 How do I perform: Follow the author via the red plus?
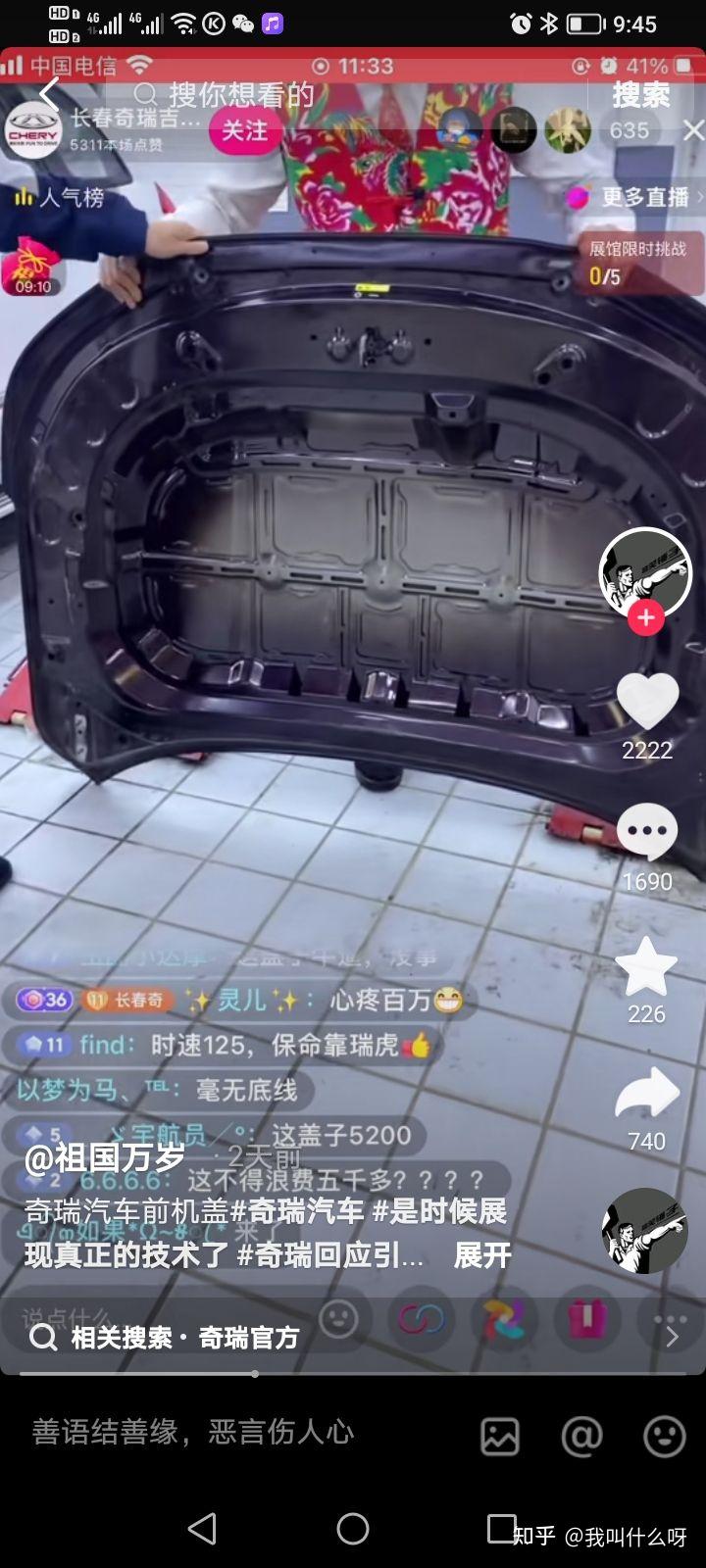click(x=645, y=618)
